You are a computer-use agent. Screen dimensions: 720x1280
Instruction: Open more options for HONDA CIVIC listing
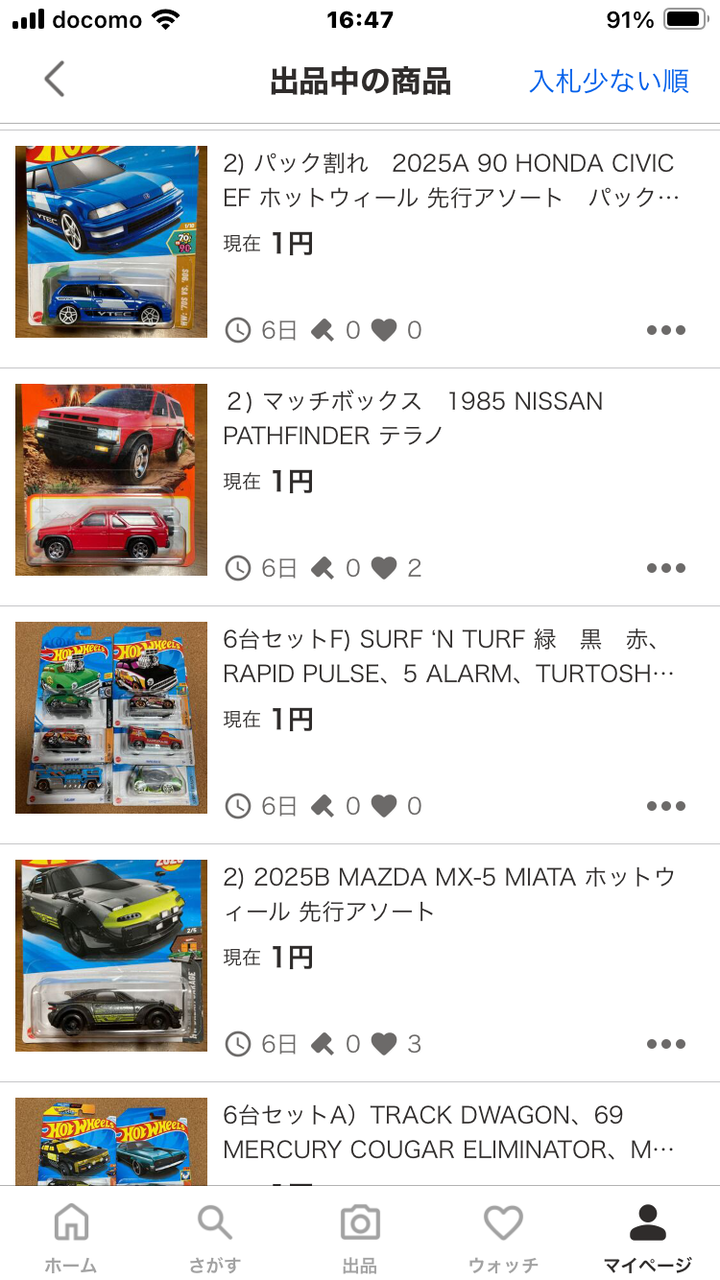click(665, 330)
